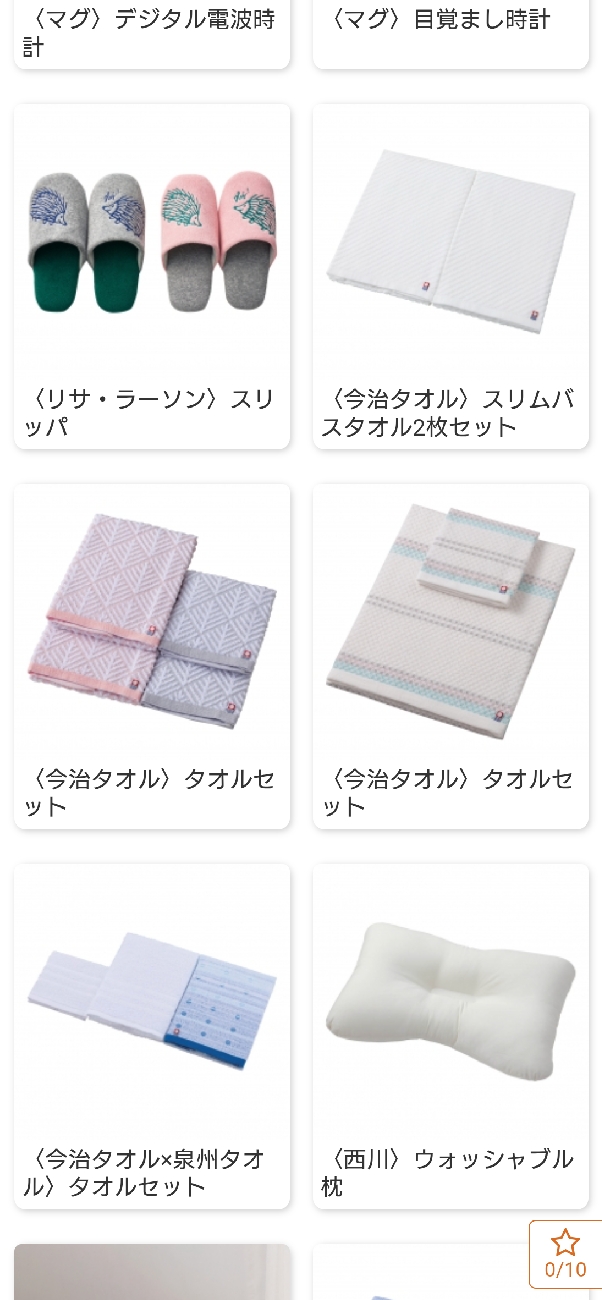Viewport: 602px width, 1300px height.
Task: View 今治タオル スリムバスタオル2枚セット item
Action: [451, 277]
